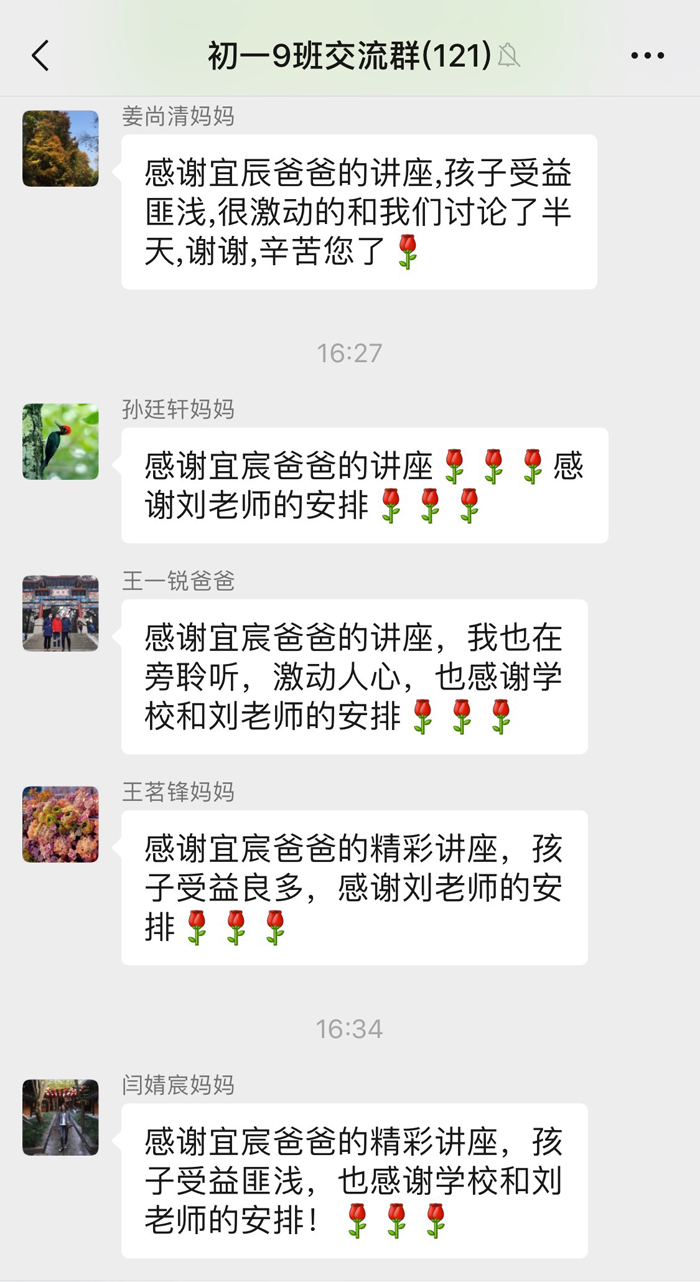This screenshot has height=1282, width=700.
Task: View 王一锐爸爸's profile avatar
Action: [61, 613]
